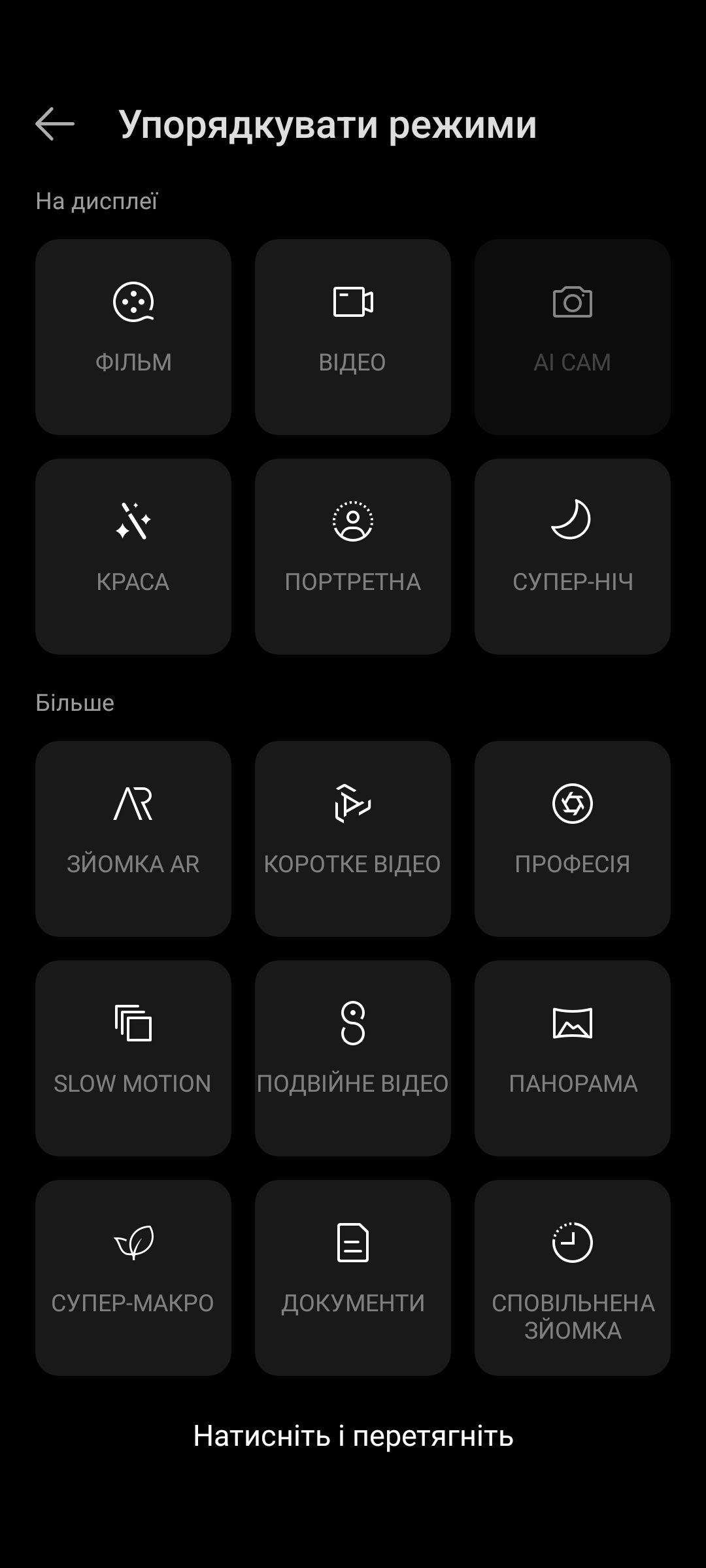Tap the AI CAM mode tile
This screenshot has width=706, height=1568.
573,337
